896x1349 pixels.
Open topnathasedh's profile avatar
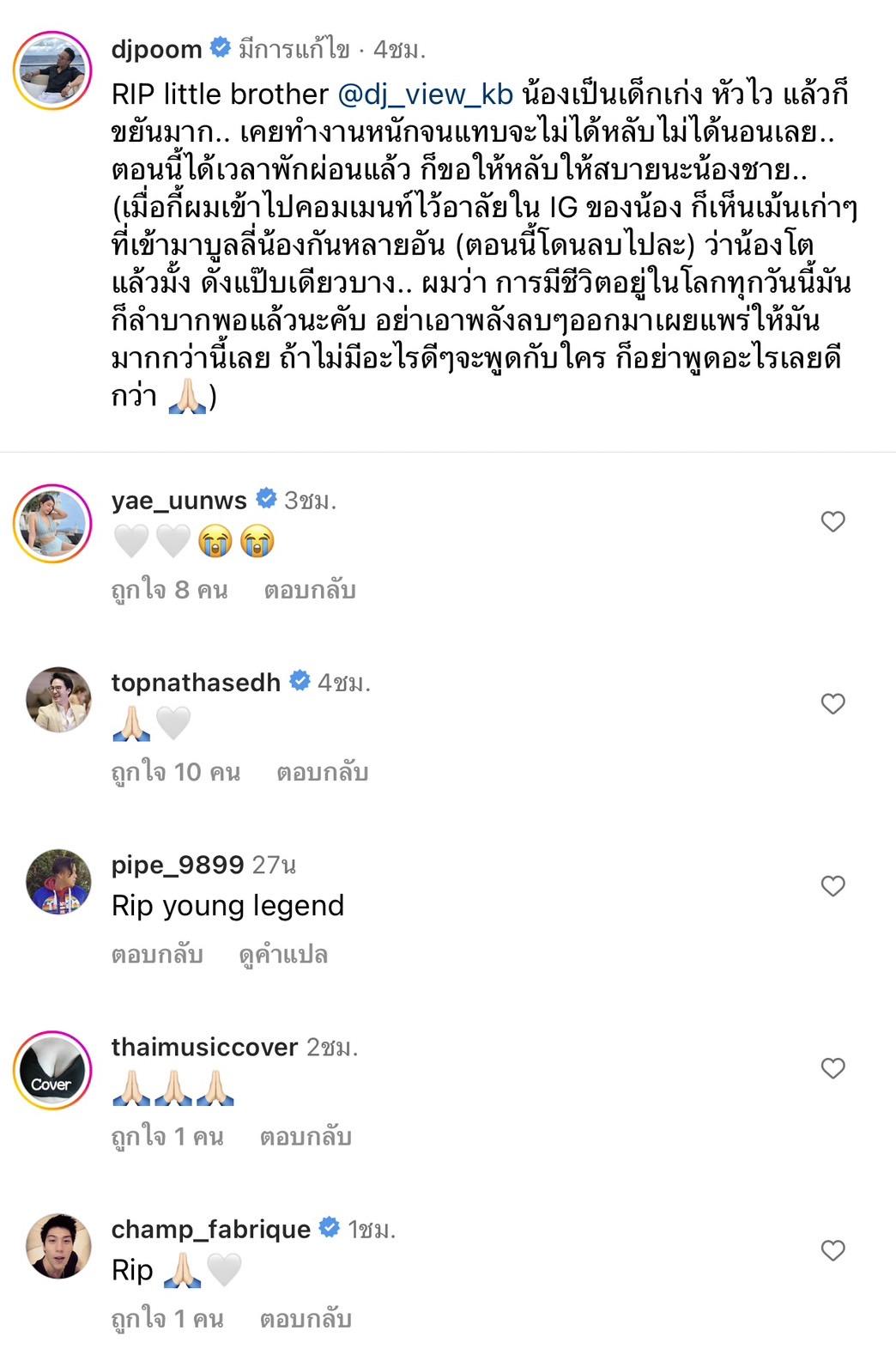pyautogui.click(x=58, y=699)
